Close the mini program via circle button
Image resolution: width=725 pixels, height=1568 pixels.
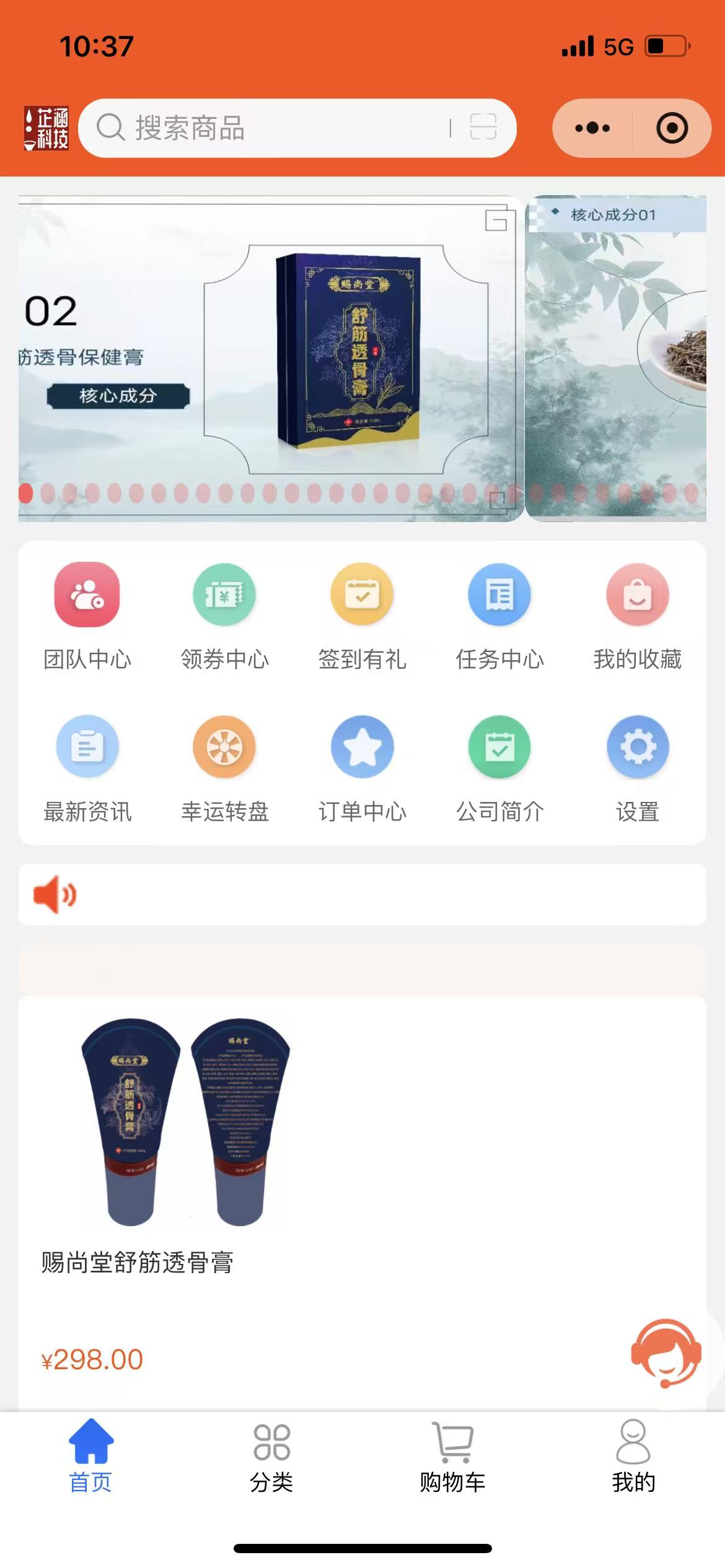coord(672,128)
